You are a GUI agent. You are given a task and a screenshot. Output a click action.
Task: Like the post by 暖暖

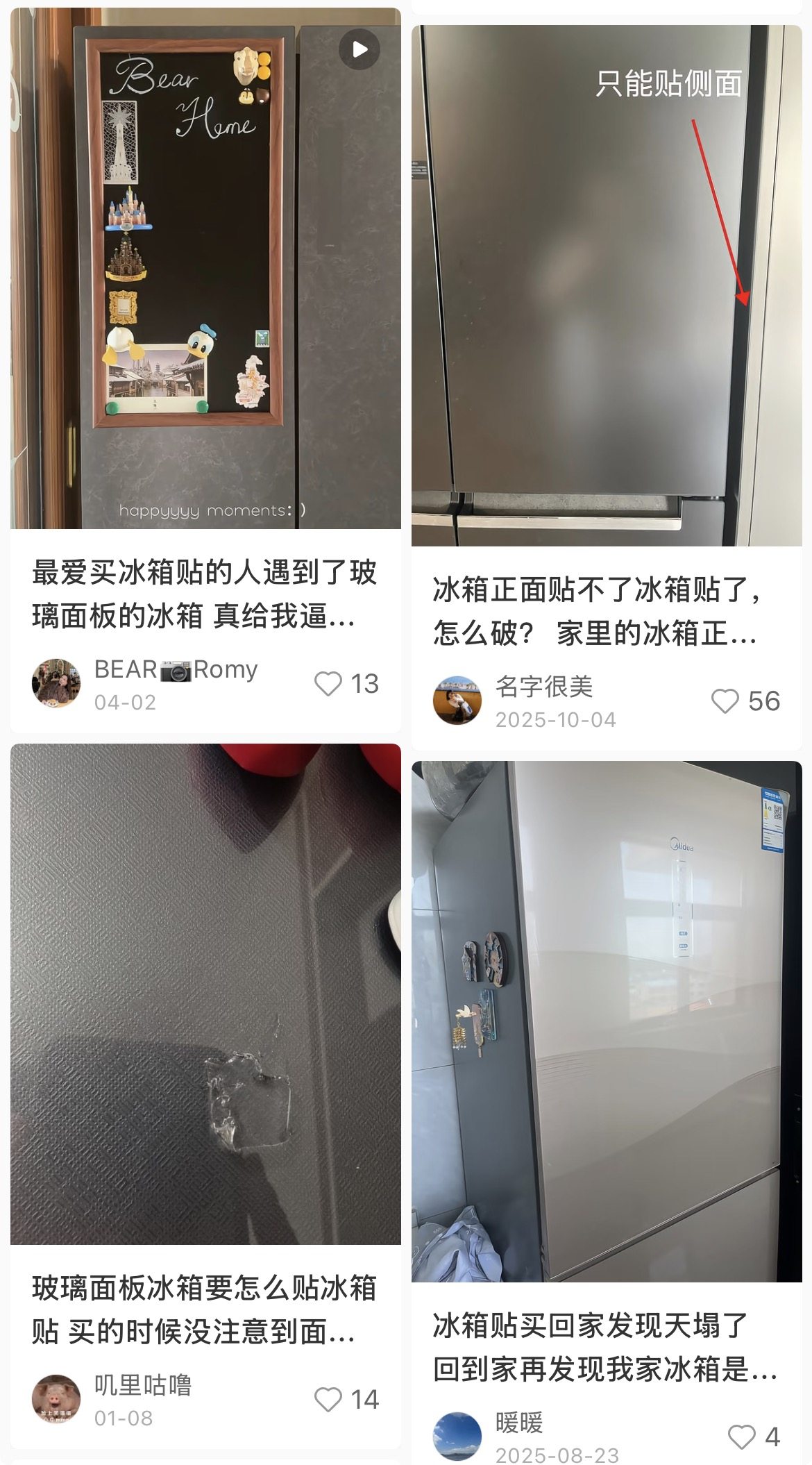point(741,1437)
